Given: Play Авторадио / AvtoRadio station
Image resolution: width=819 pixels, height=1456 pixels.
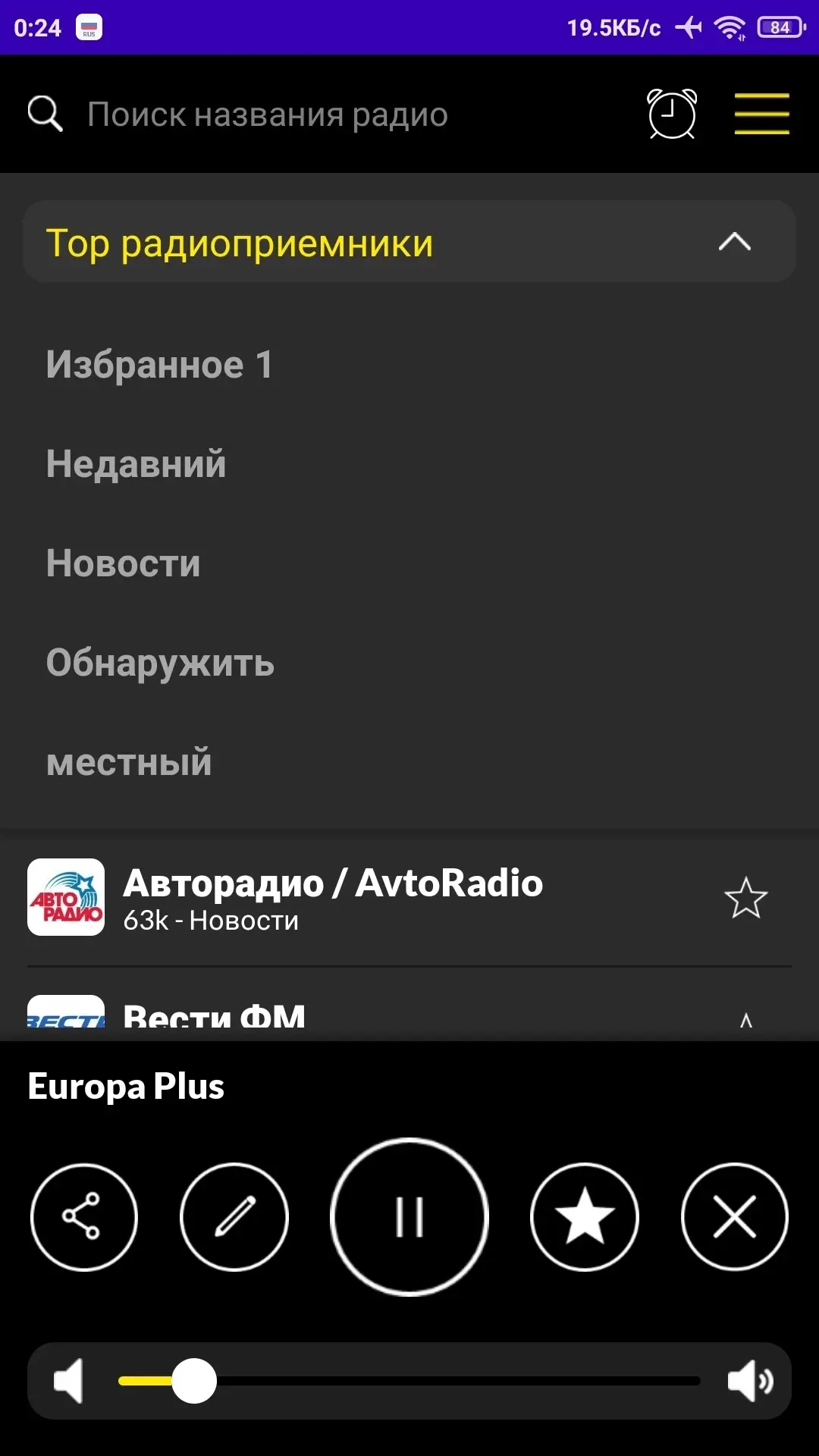Looking at the screenshot, I should pyautogui.click(x=334, y=898).
